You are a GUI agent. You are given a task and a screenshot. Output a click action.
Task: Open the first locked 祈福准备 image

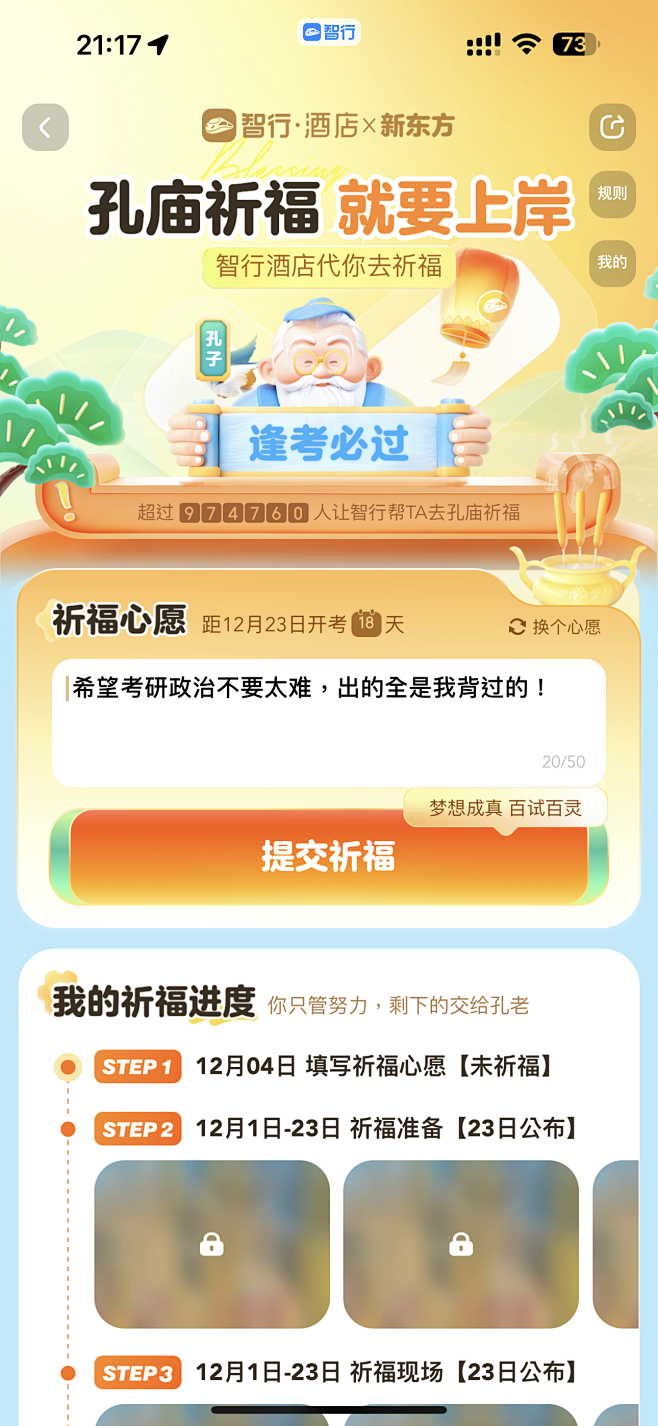212,1244
